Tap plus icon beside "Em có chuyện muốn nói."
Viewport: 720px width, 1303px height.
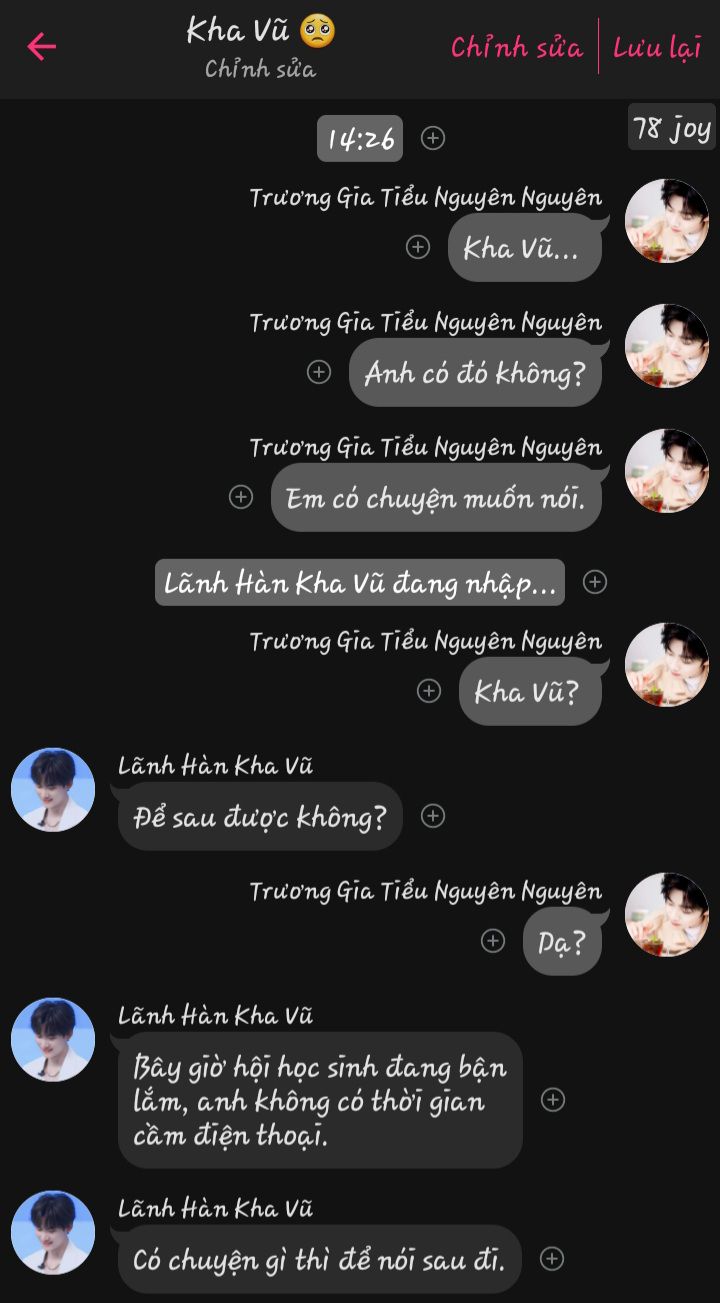pyautogui.click(x=241, y=497)
